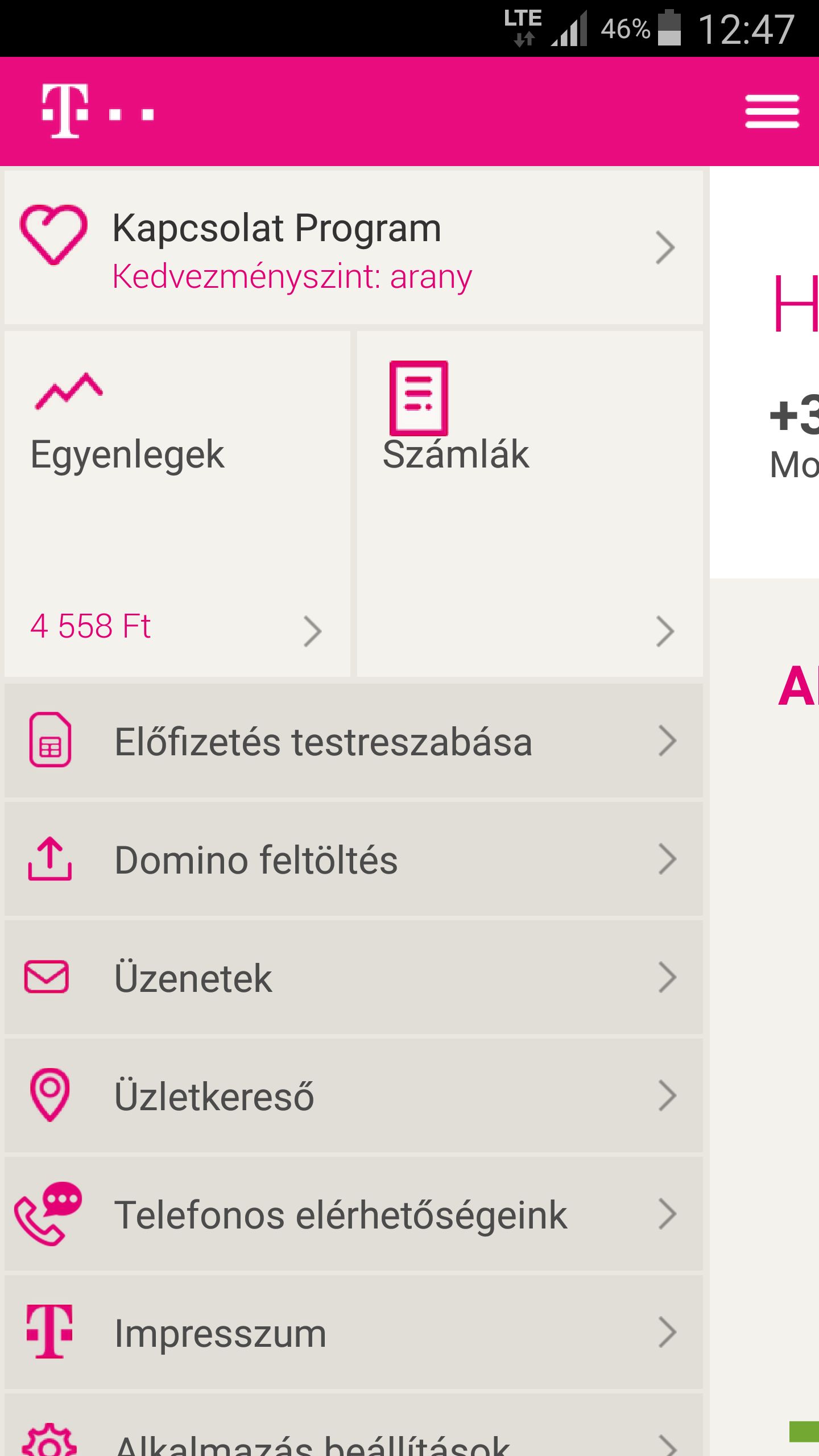Viewport: 819px width, 1456px height.
Task: Open Alkalmazás beállítások settings
Action: point(354,1425)
